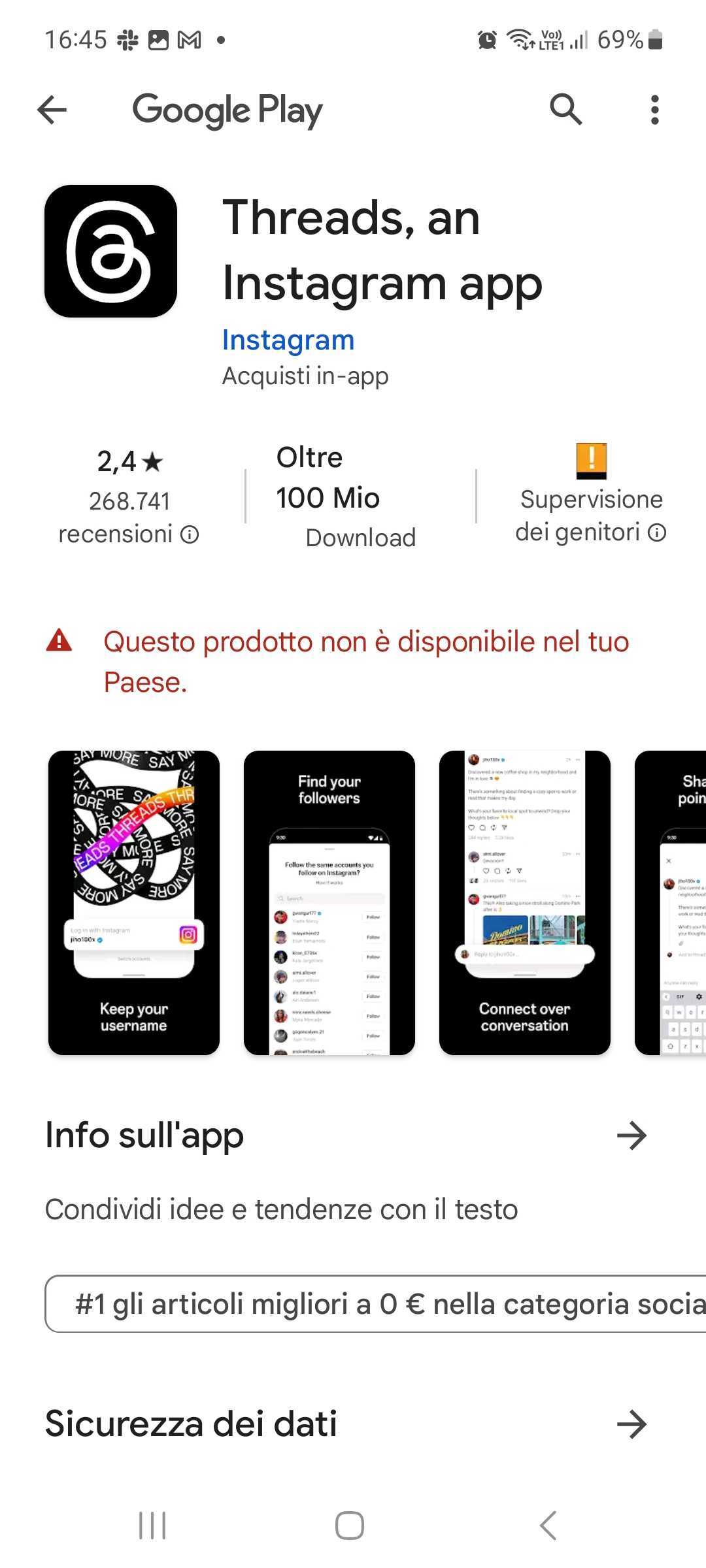The width and height of the screenshot is (706, 1568).
Task: Open the three-dot overflow menu
Action: (x=654, y=110)
